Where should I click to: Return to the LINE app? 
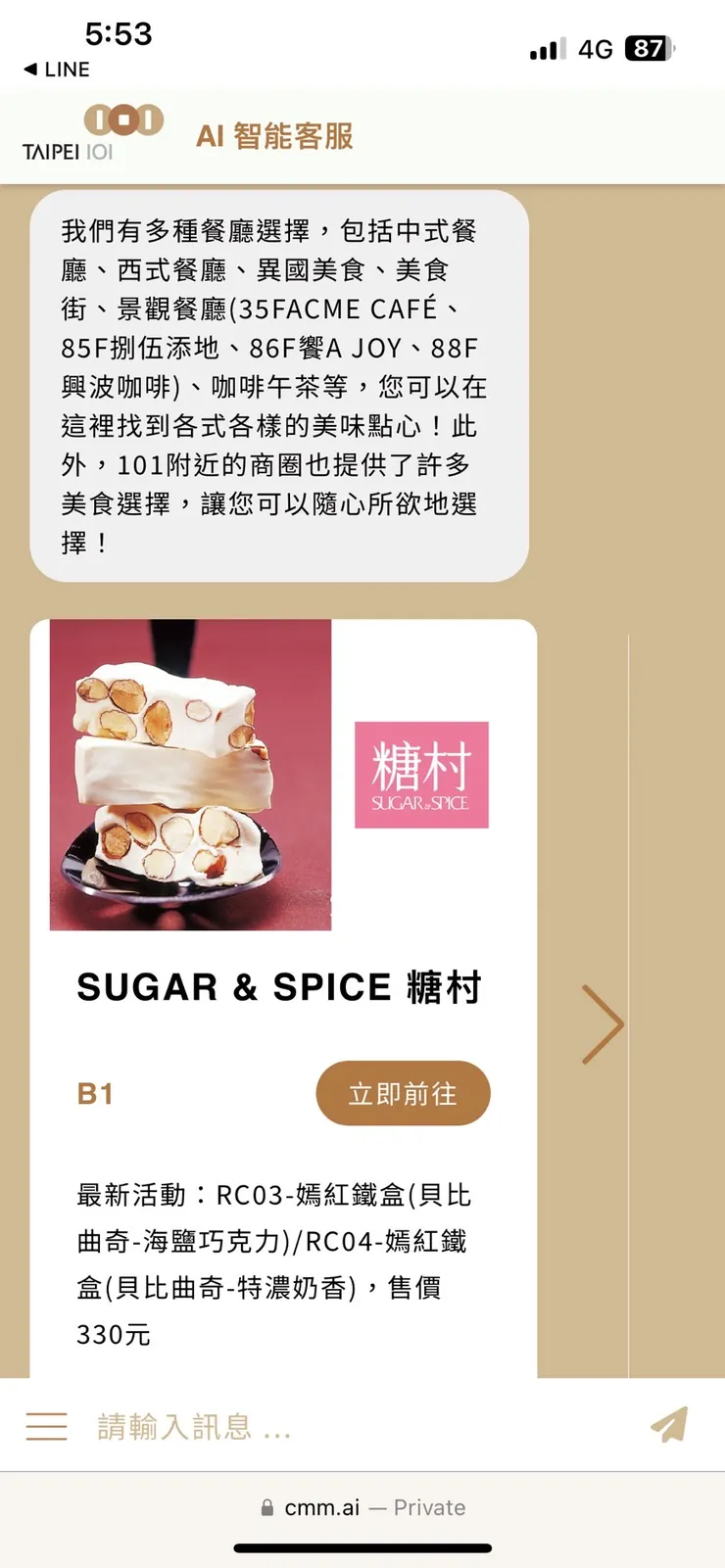coord(57,70)
